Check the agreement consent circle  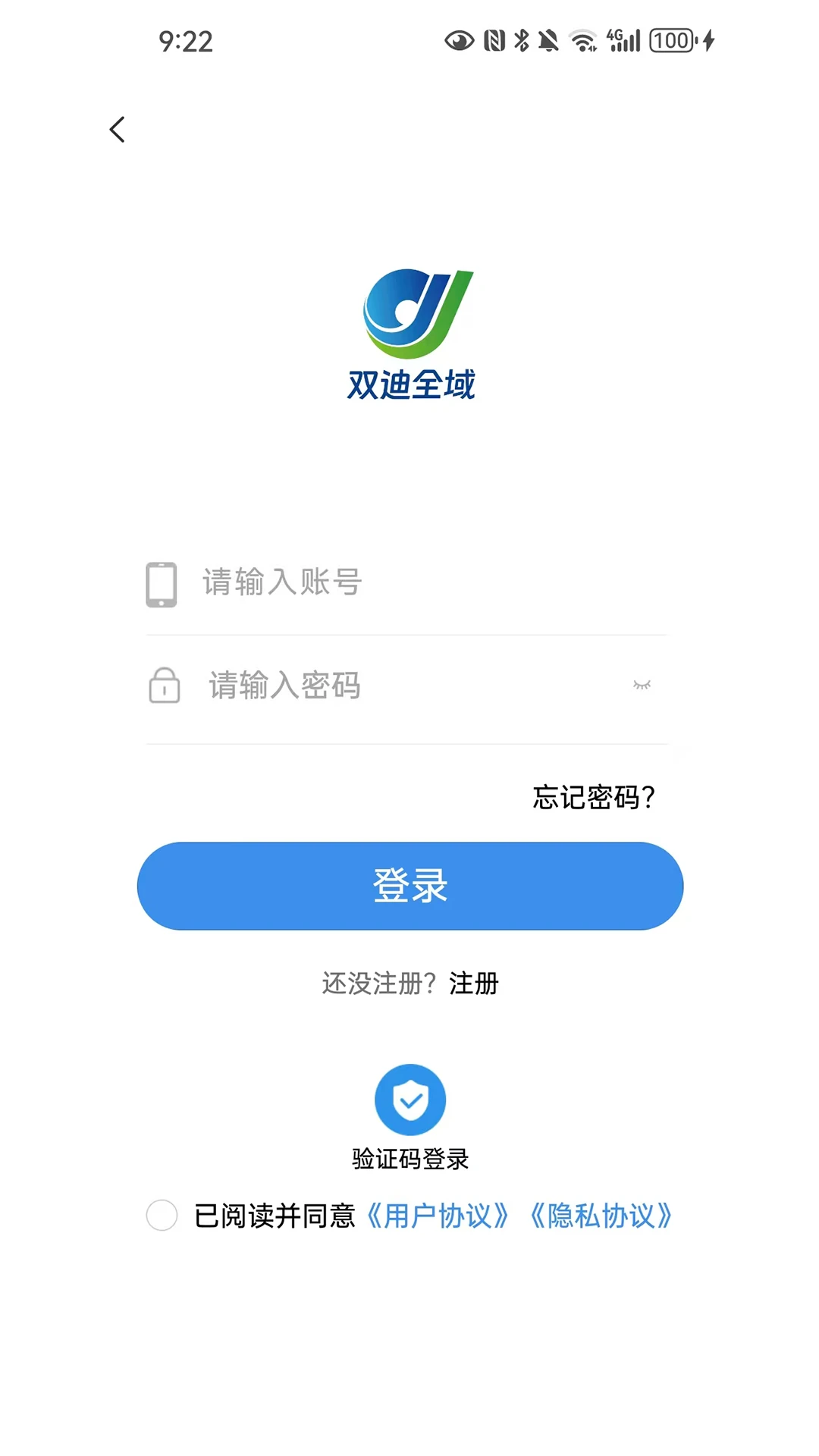(162, 1213)
